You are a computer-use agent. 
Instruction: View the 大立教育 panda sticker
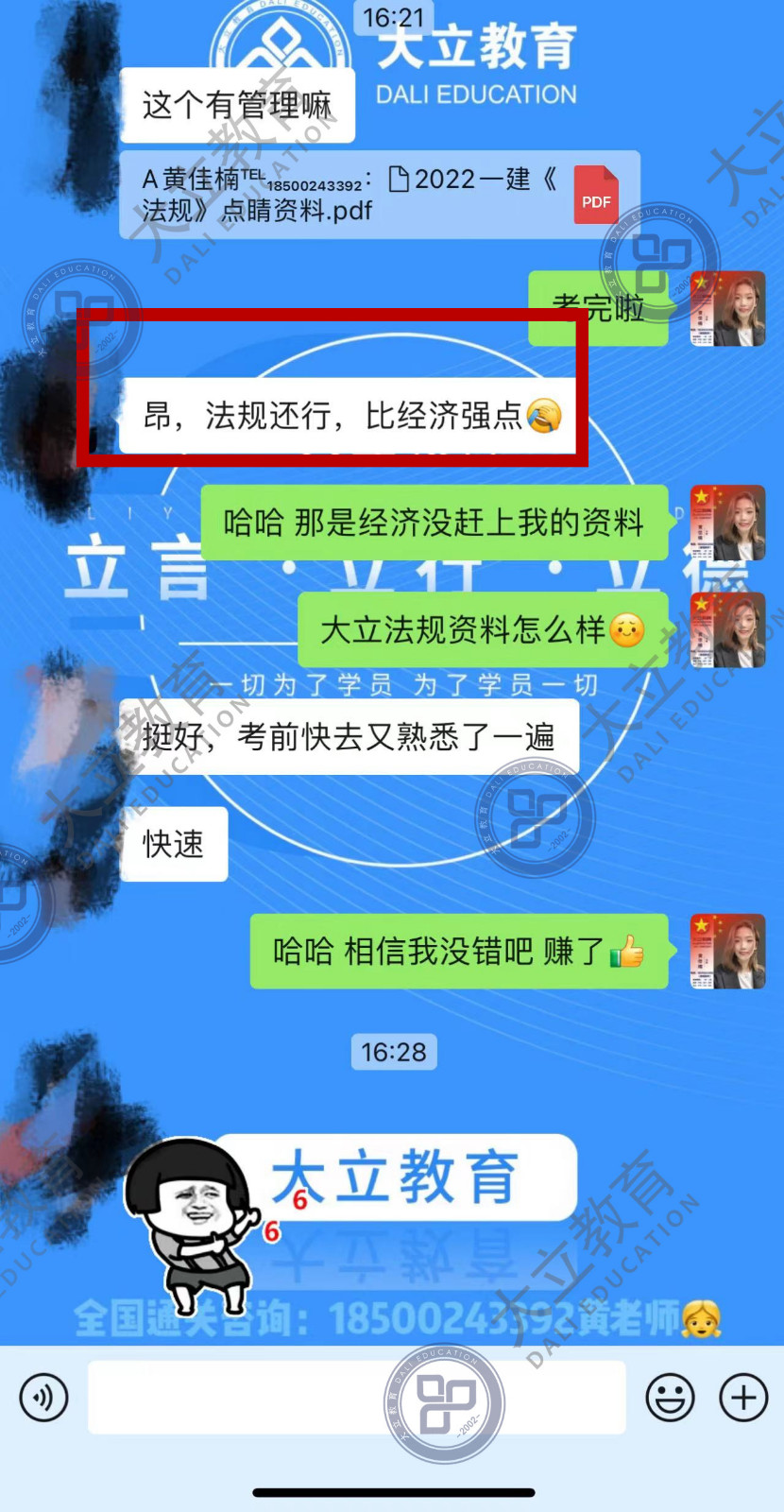349,1219
